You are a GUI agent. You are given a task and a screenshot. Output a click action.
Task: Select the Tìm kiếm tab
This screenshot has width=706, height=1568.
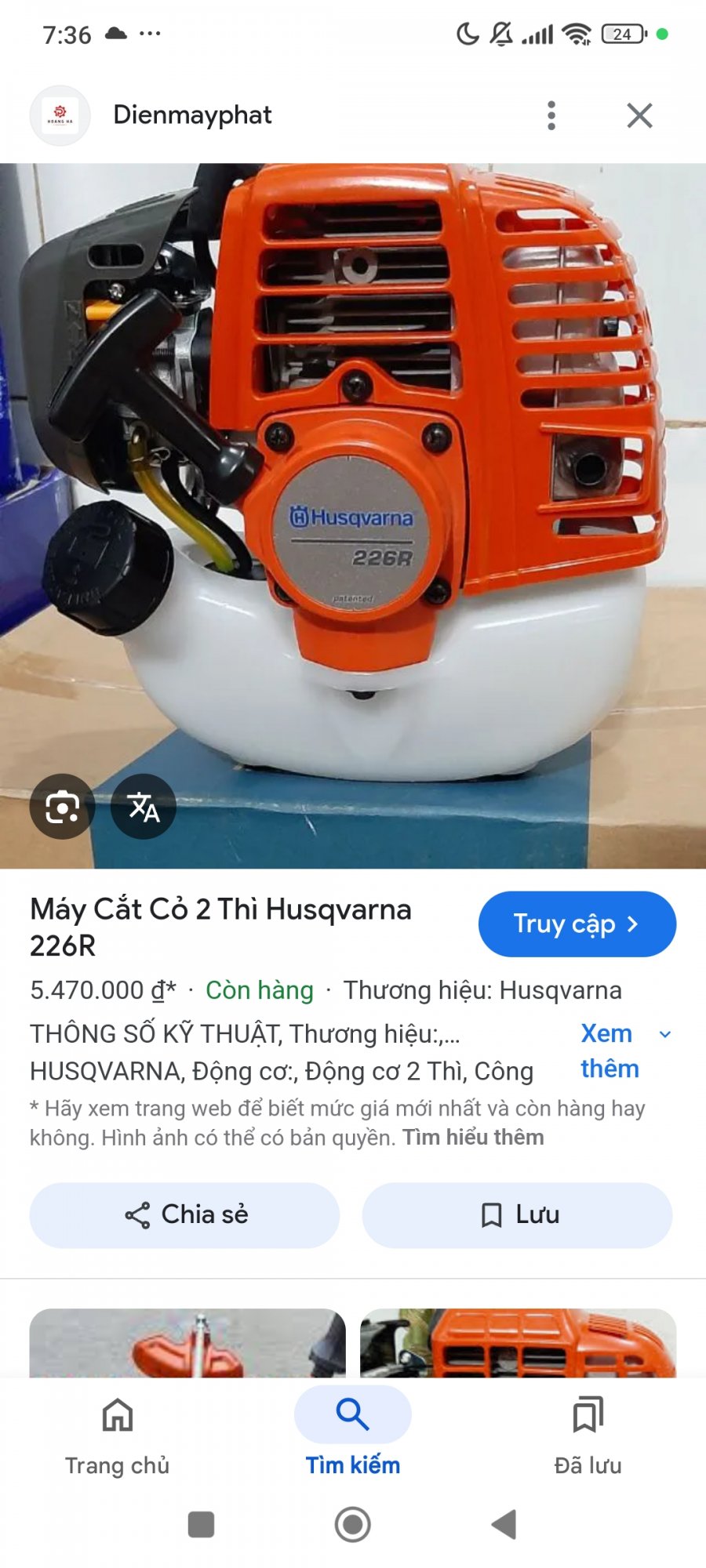353,1433
